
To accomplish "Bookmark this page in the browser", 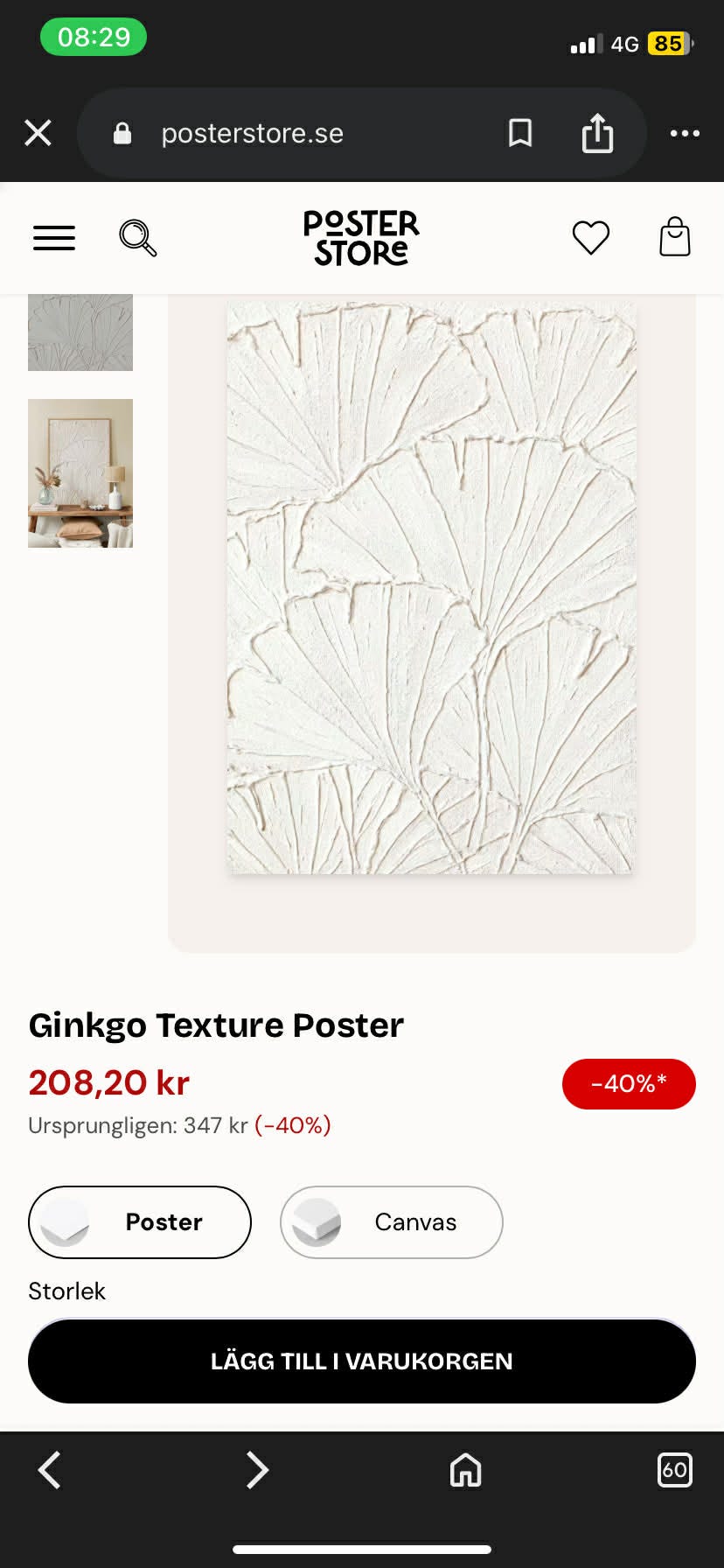I will coord(520,133).
